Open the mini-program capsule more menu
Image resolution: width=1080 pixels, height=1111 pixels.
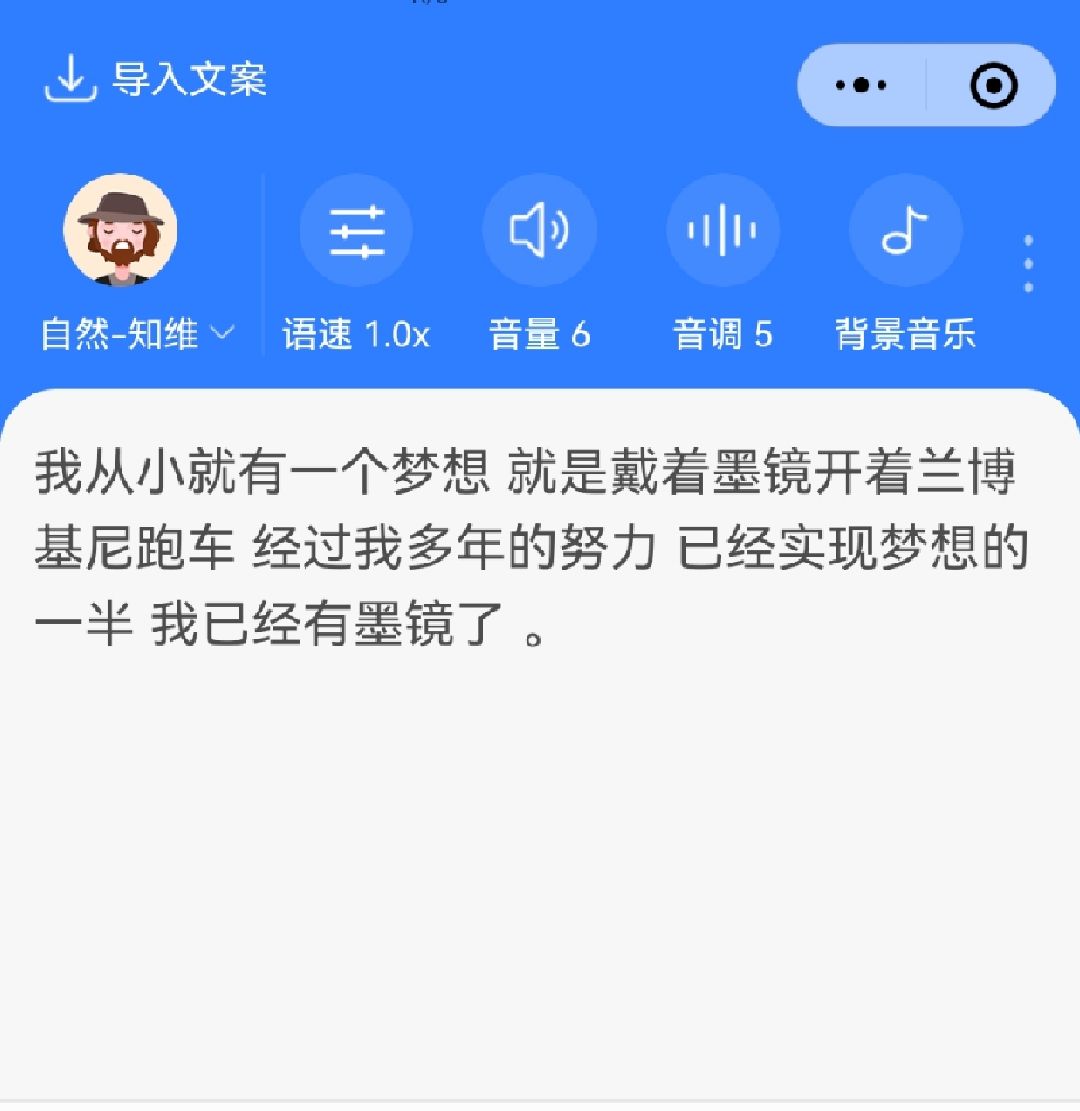[858, 85]
